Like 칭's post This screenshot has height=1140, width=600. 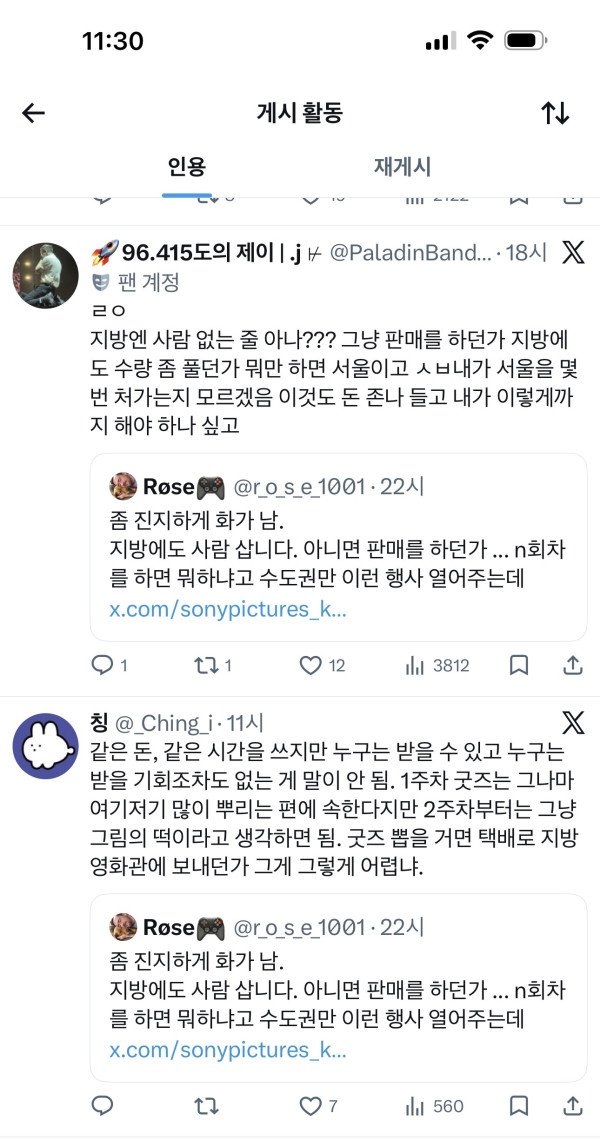click(311, 1105)
